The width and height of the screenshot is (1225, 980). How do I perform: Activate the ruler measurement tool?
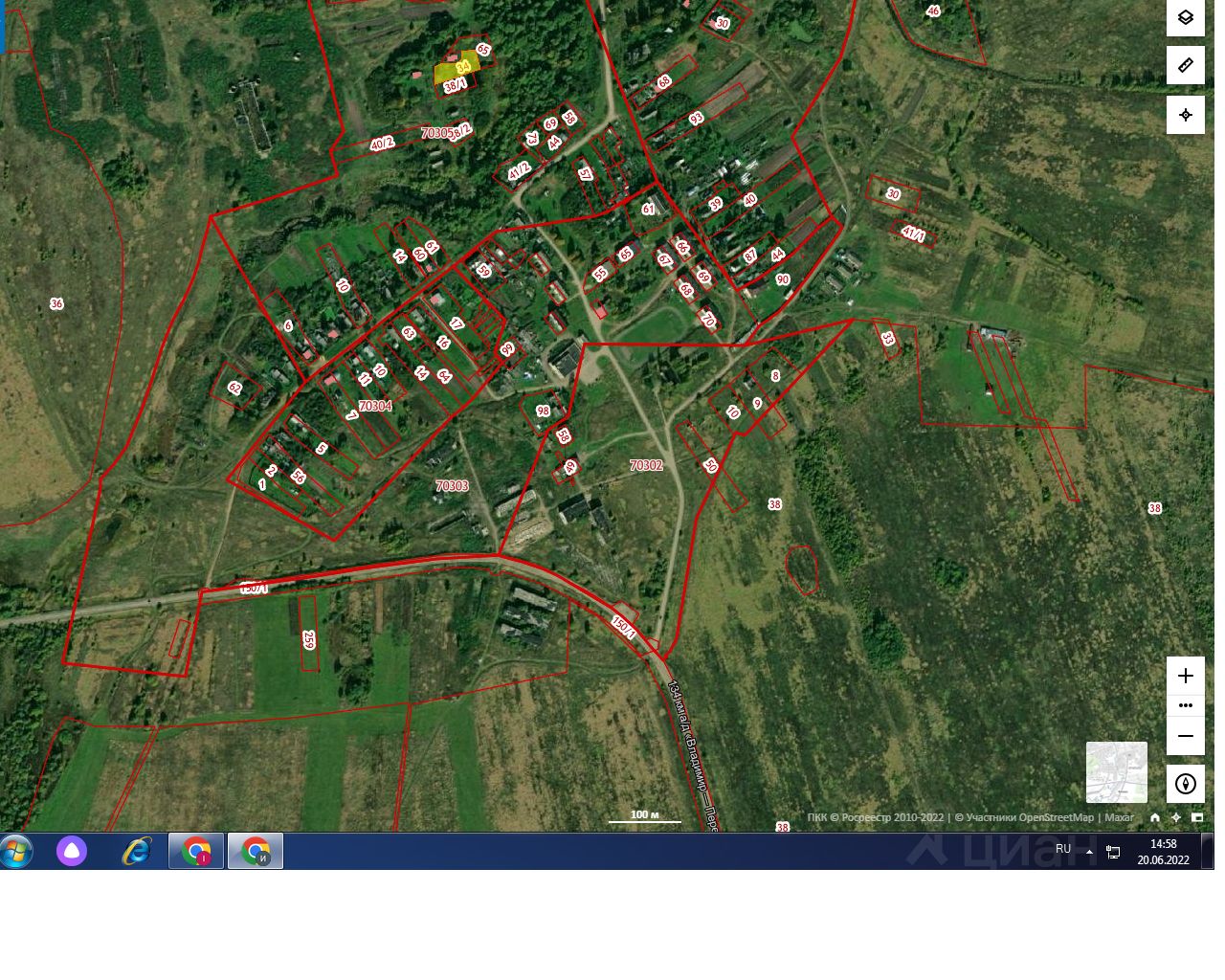coord(1185,66)
